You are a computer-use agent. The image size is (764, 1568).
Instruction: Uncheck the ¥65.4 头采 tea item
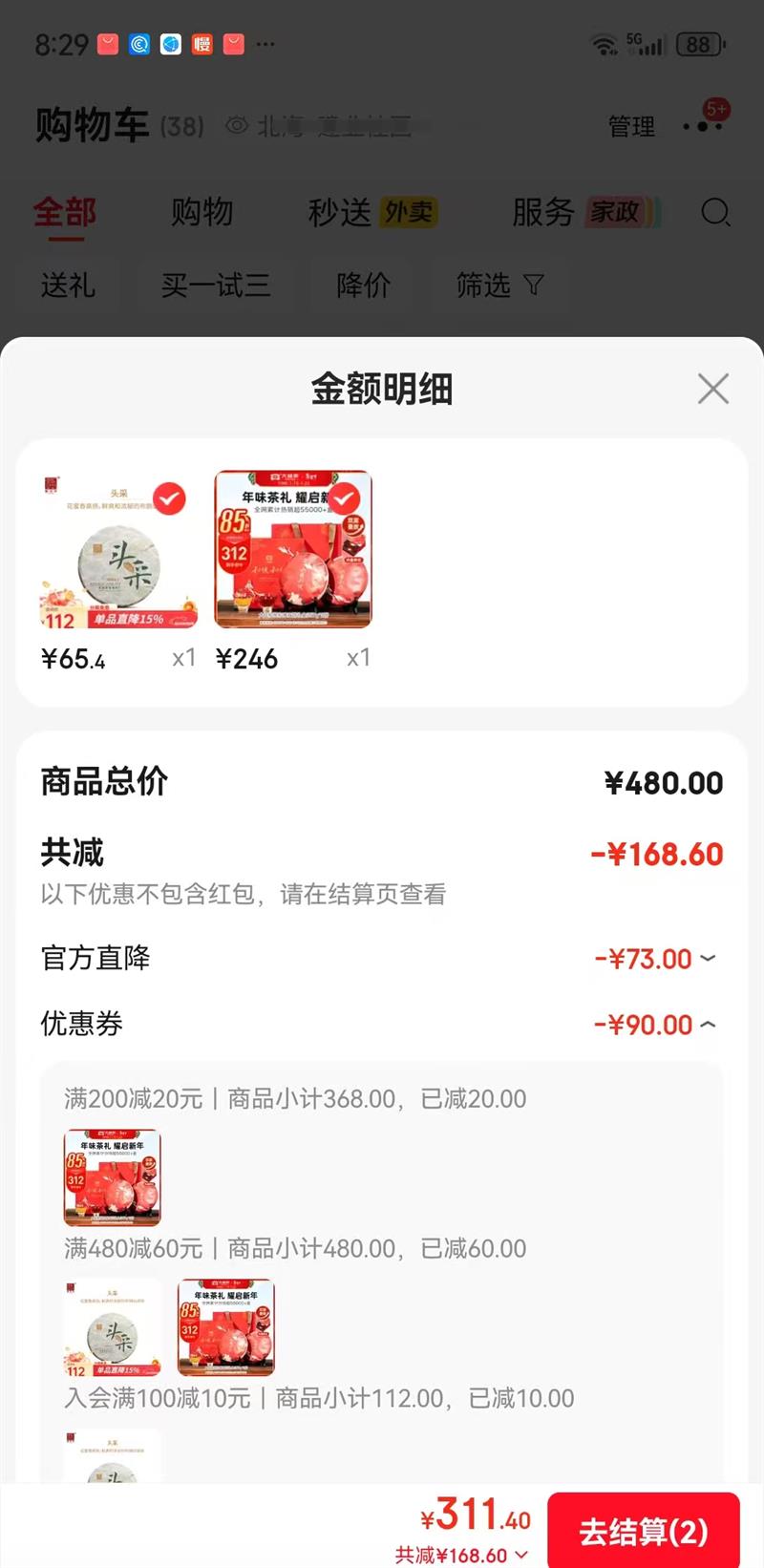(169, 498)
